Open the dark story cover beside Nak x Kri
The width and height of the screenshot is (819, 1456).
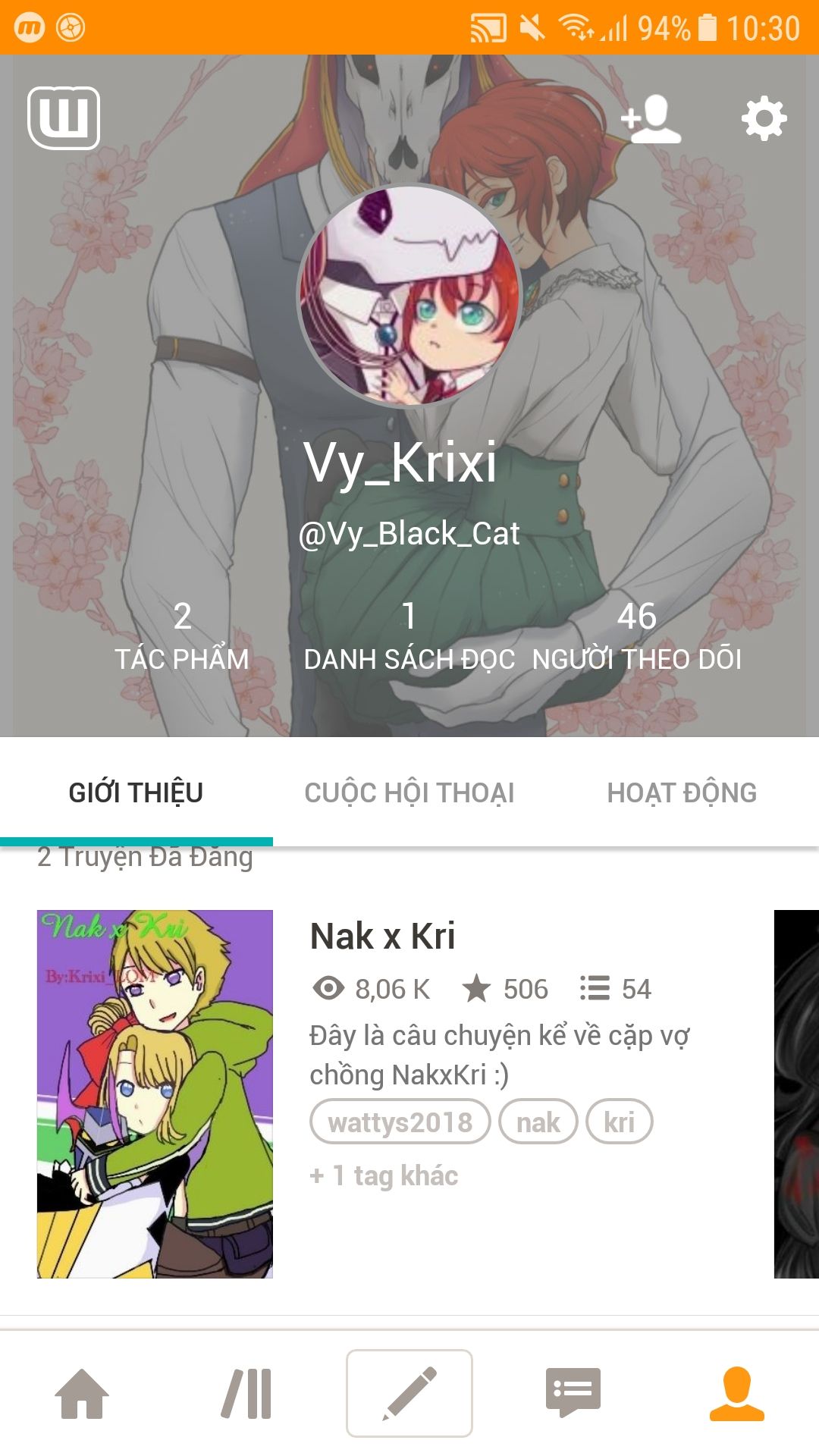click(796, 1094)
